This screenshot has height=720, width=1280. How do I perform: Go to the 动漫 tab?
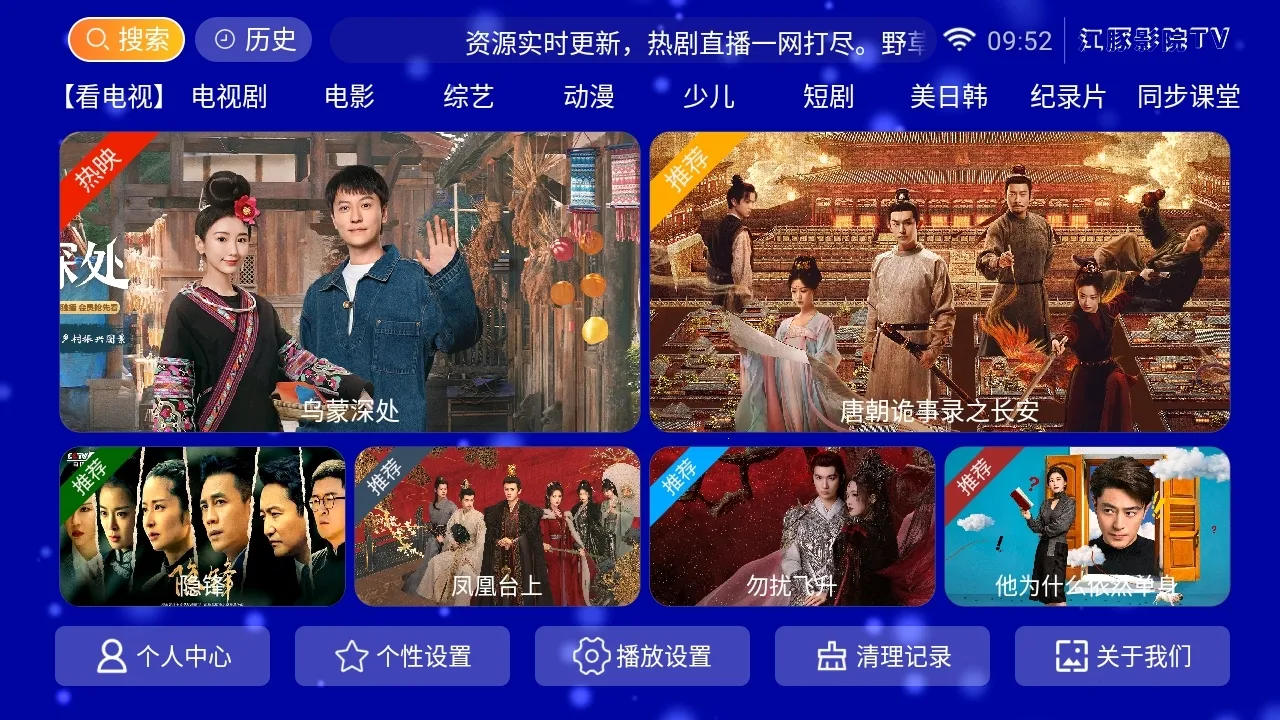click(x=589, y=97)
